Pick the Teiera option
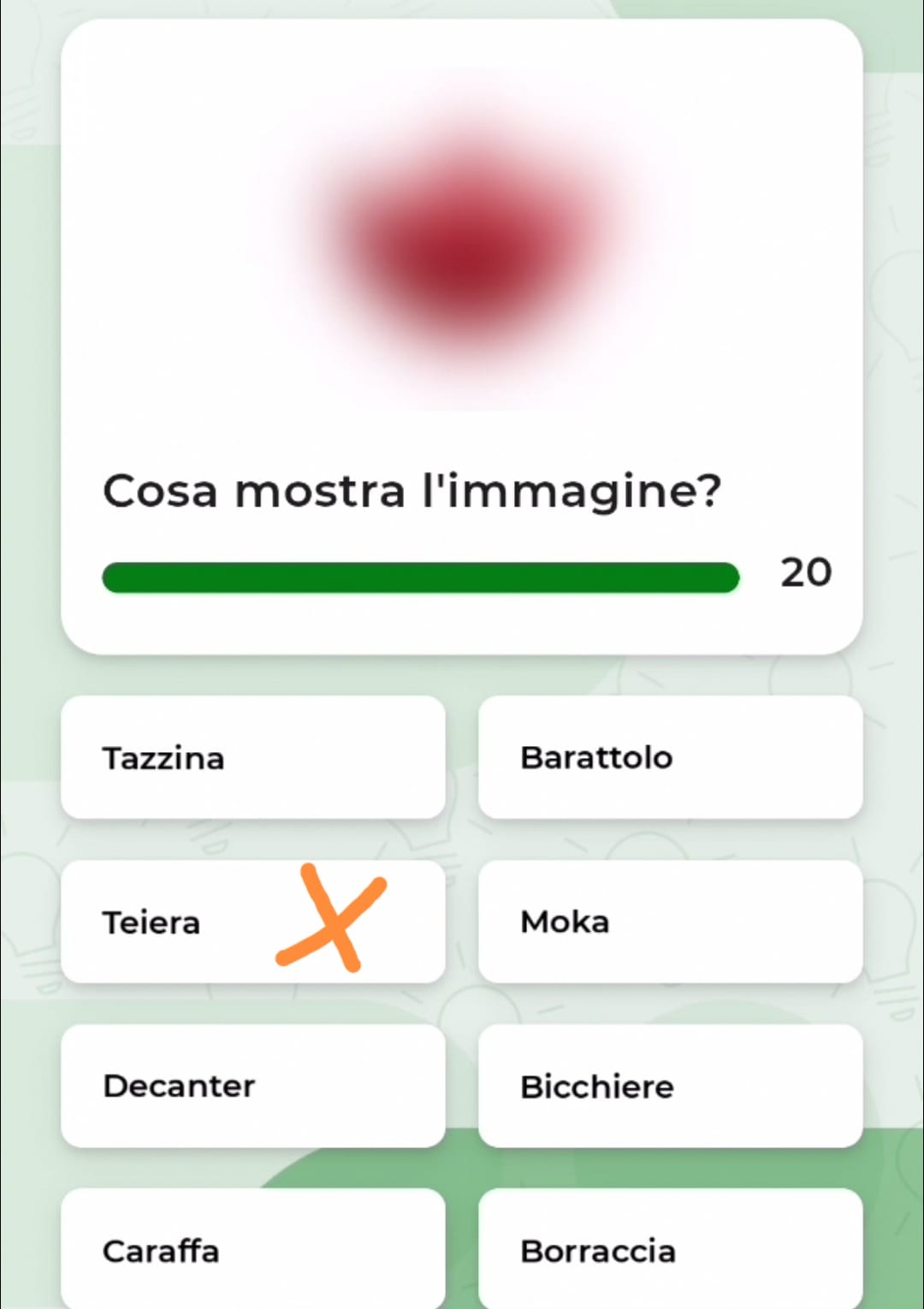This screenshot has width=924, height=1309. [x=252, y=921]
